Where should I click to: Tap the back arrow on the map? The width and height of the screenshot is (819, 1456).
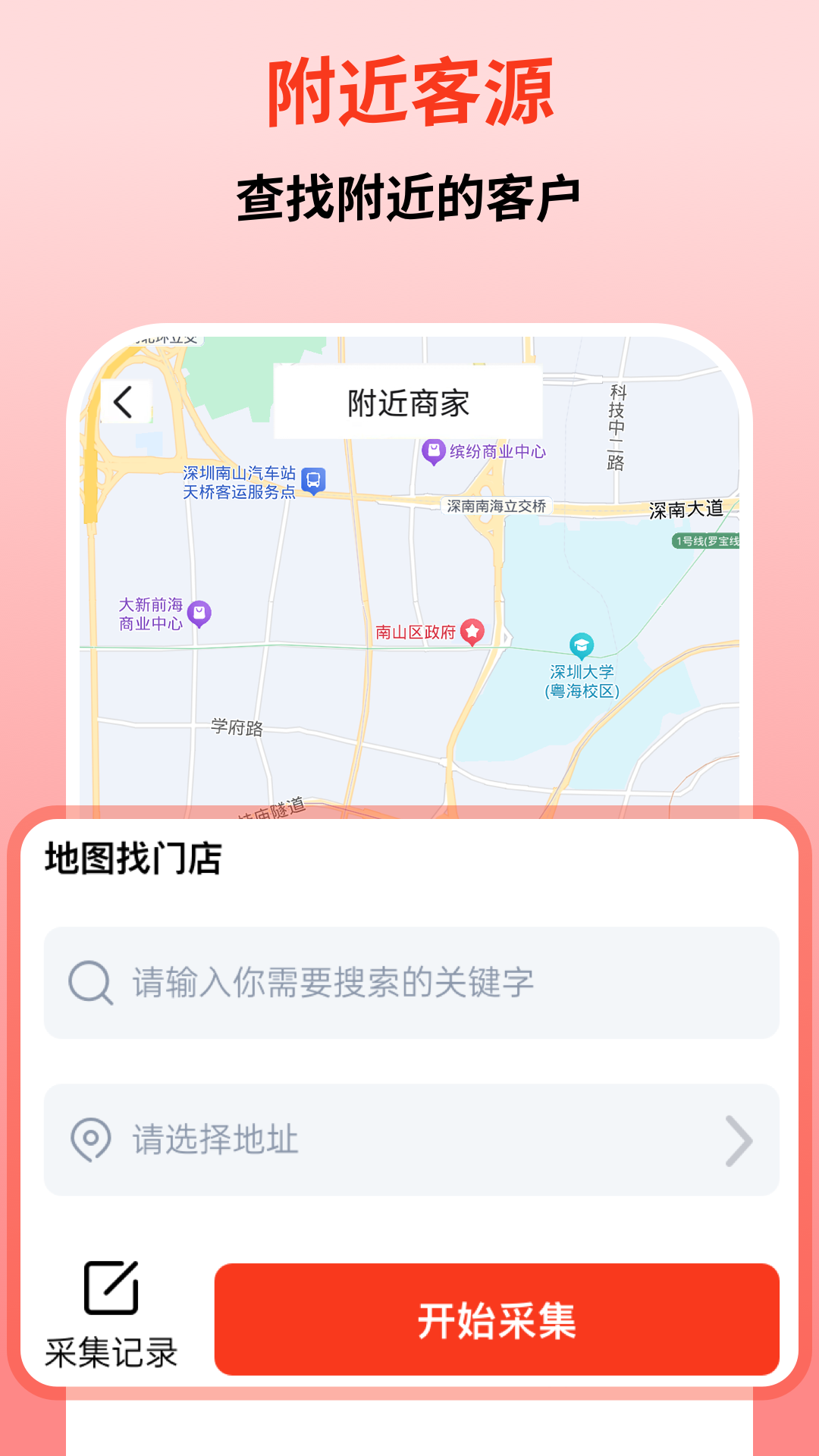pyautogui.click(x=124, y=403)
